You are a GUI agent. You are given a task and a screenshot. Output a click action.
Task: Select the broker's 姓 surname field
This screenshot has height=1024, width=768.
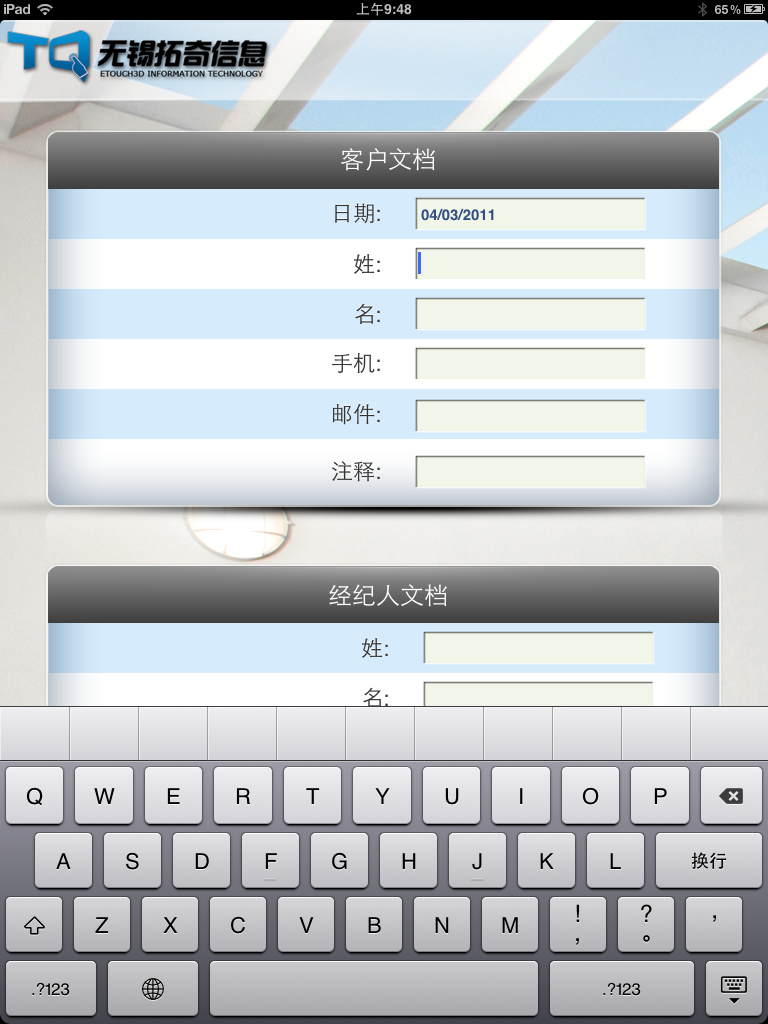(x=538, y=648)
